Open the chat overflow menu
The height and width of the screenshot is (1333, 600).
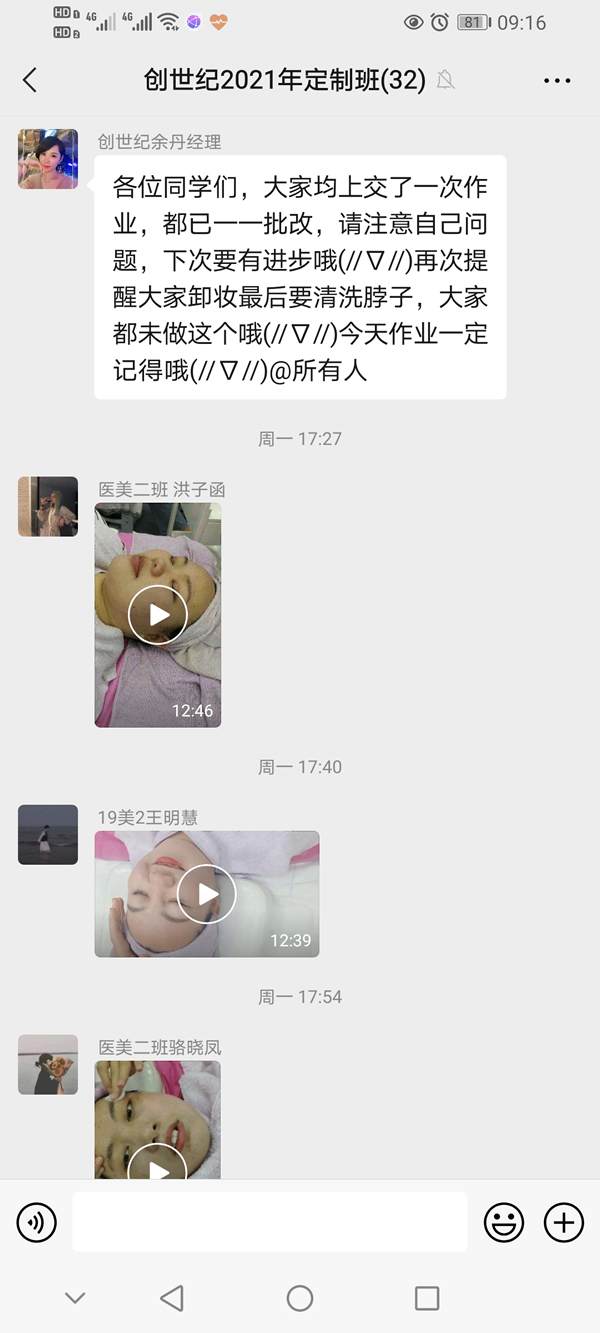(x=557, y=81)
